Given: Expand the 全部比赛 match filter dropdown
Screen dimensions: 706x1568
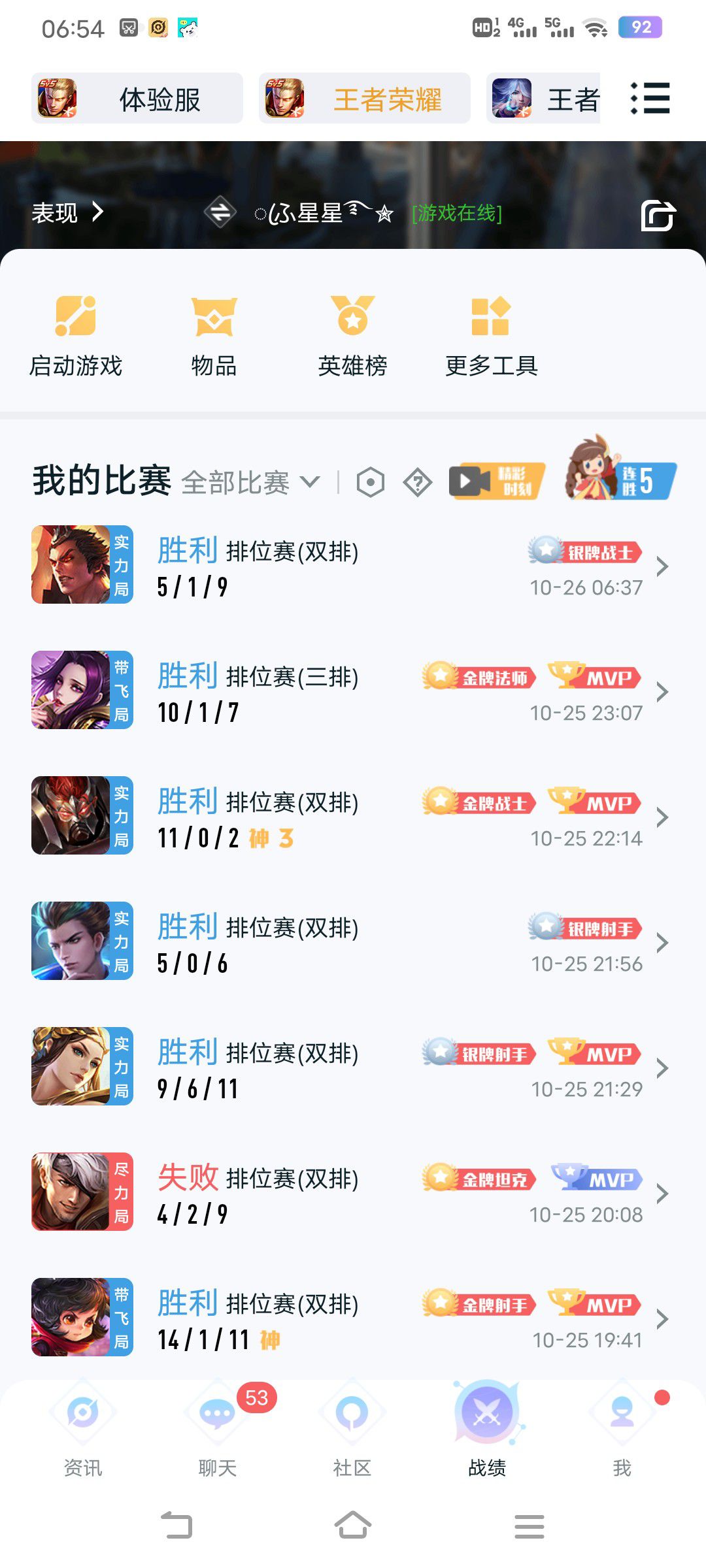Looking at the screenshot, I should click(251, 482).
